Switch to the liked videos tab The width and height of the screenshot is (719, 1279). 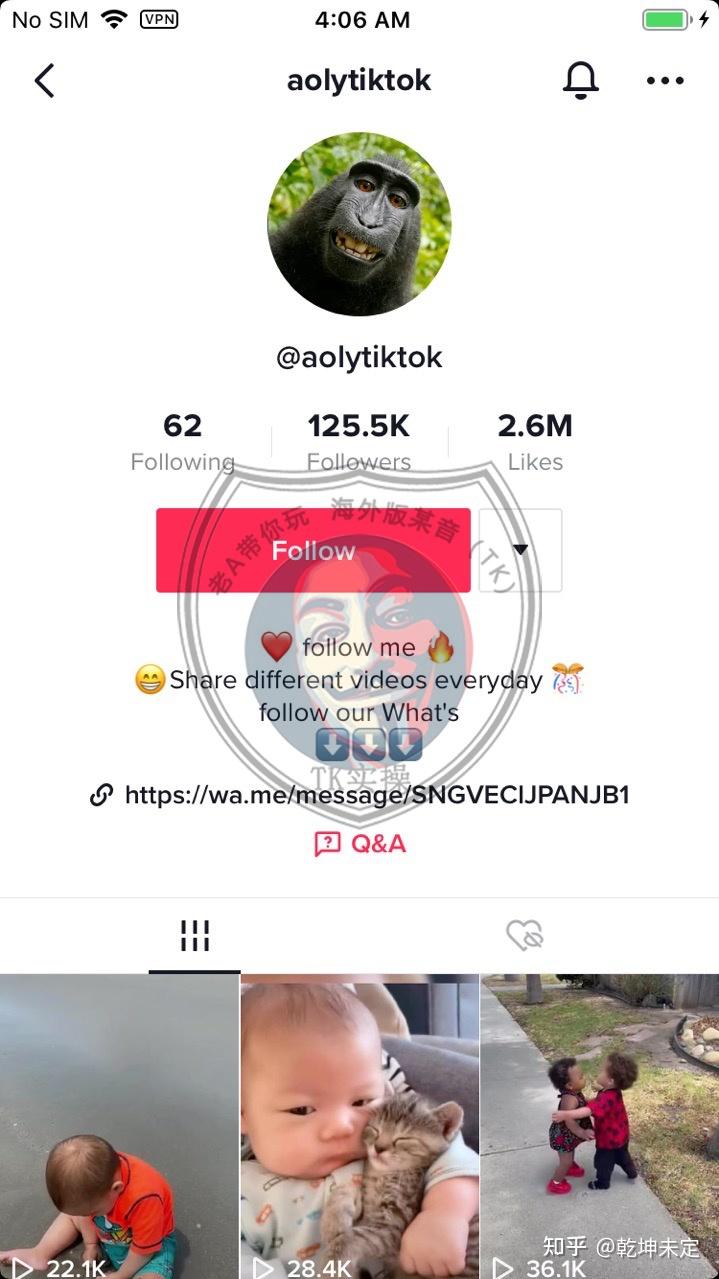pos(524,936)
